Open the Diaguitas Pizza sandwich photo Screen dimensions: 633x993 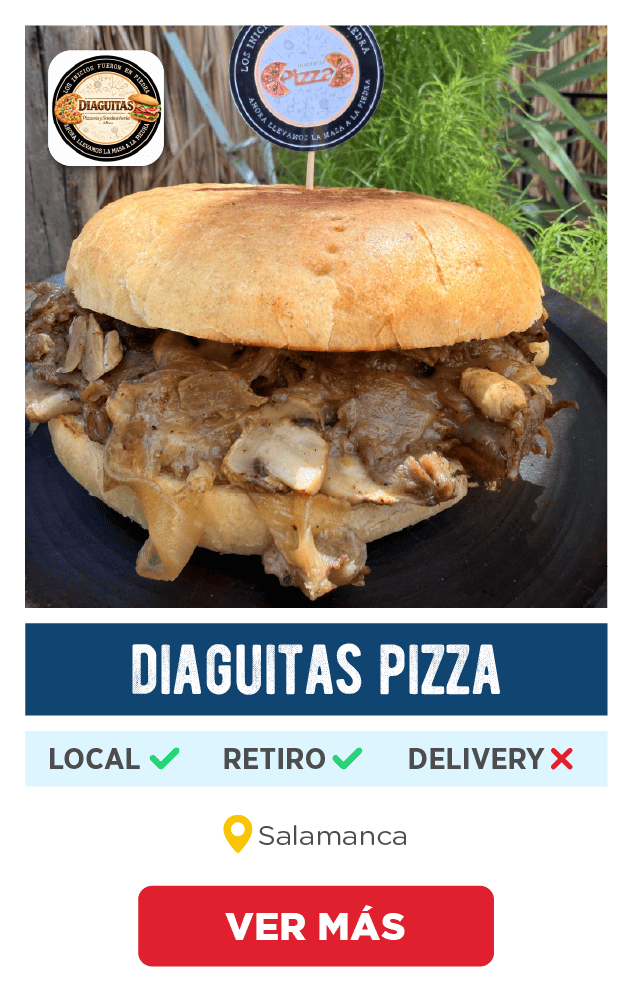click(316, 380)
